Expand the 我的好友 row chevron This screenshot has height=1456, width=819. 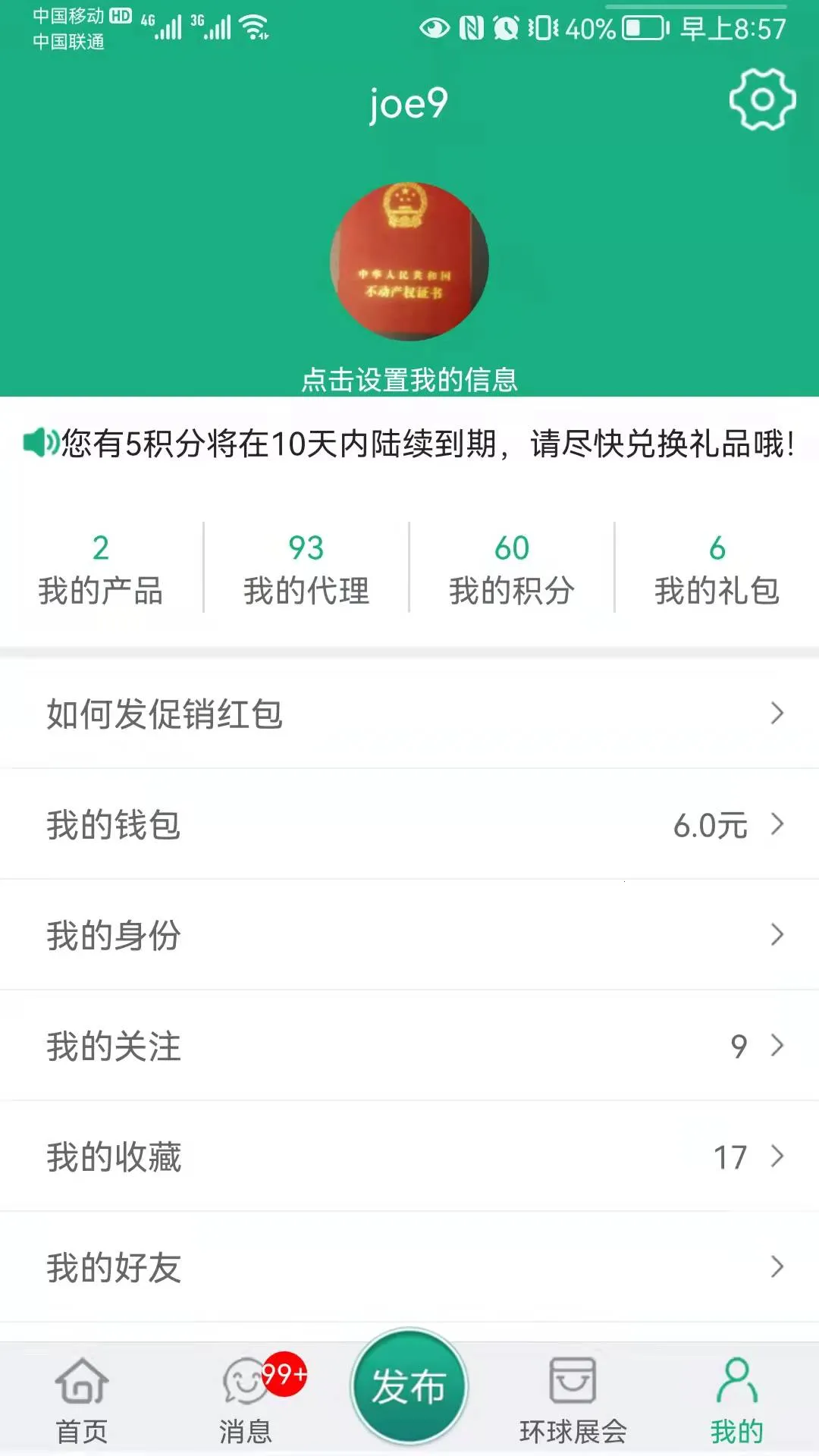coord(776,1267)
